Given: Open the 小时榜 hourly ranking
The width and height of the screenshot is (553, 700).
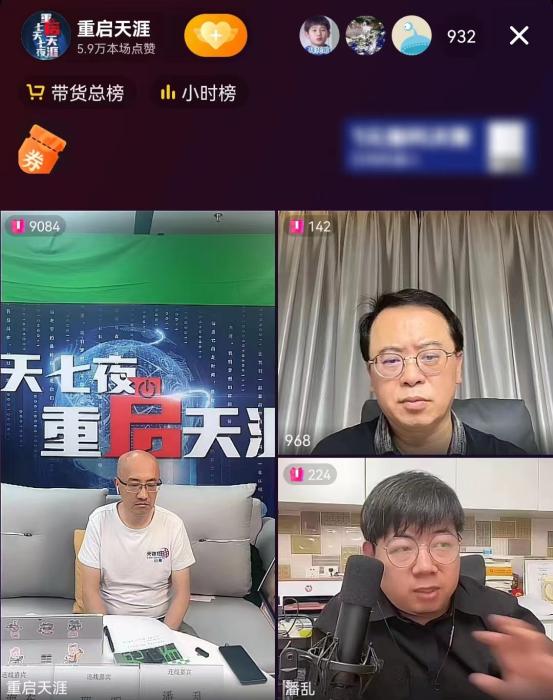Looking at the screenshot, I should [198, 93].
